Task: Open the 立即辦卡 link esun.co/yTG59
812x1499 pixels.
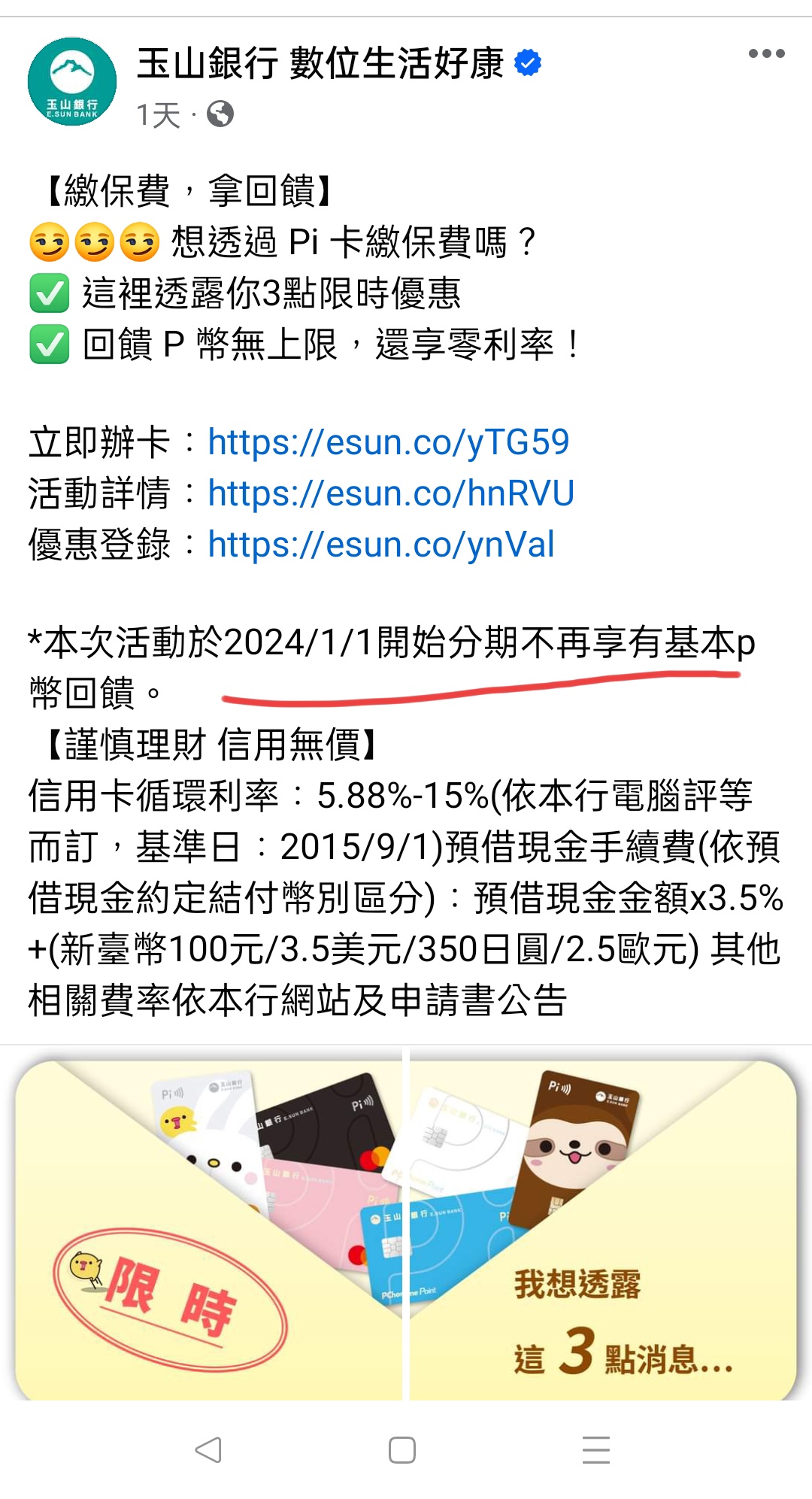Action: [388, 442]
